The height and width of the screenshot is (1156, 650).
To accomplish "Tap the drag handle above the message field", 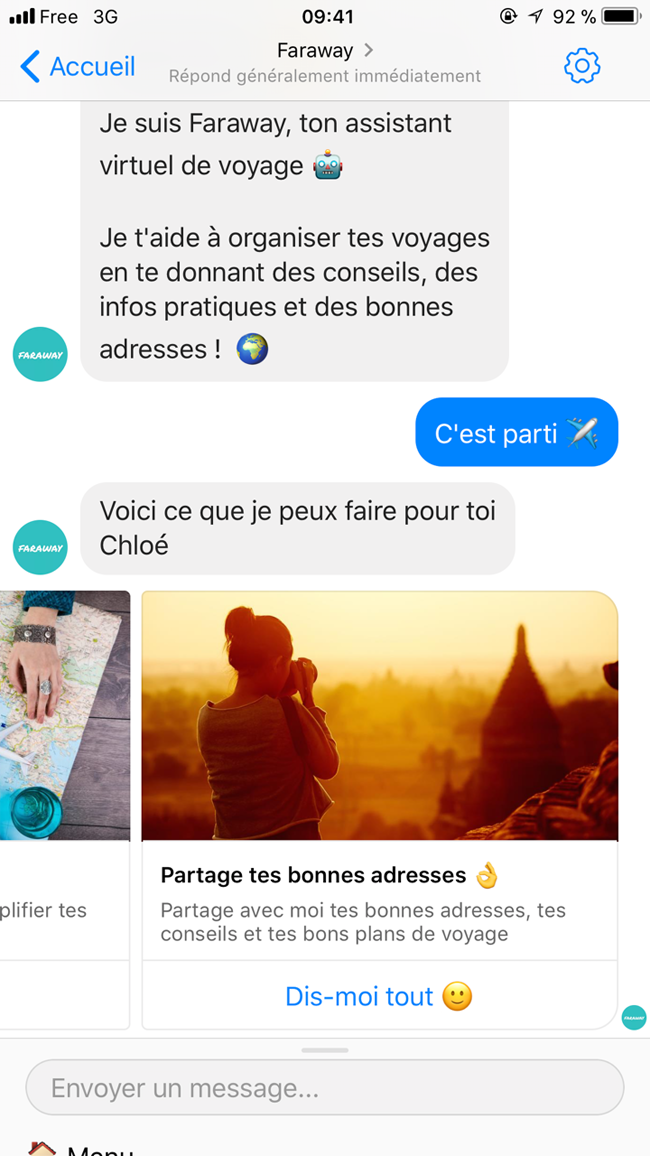I will point(324,1050).
